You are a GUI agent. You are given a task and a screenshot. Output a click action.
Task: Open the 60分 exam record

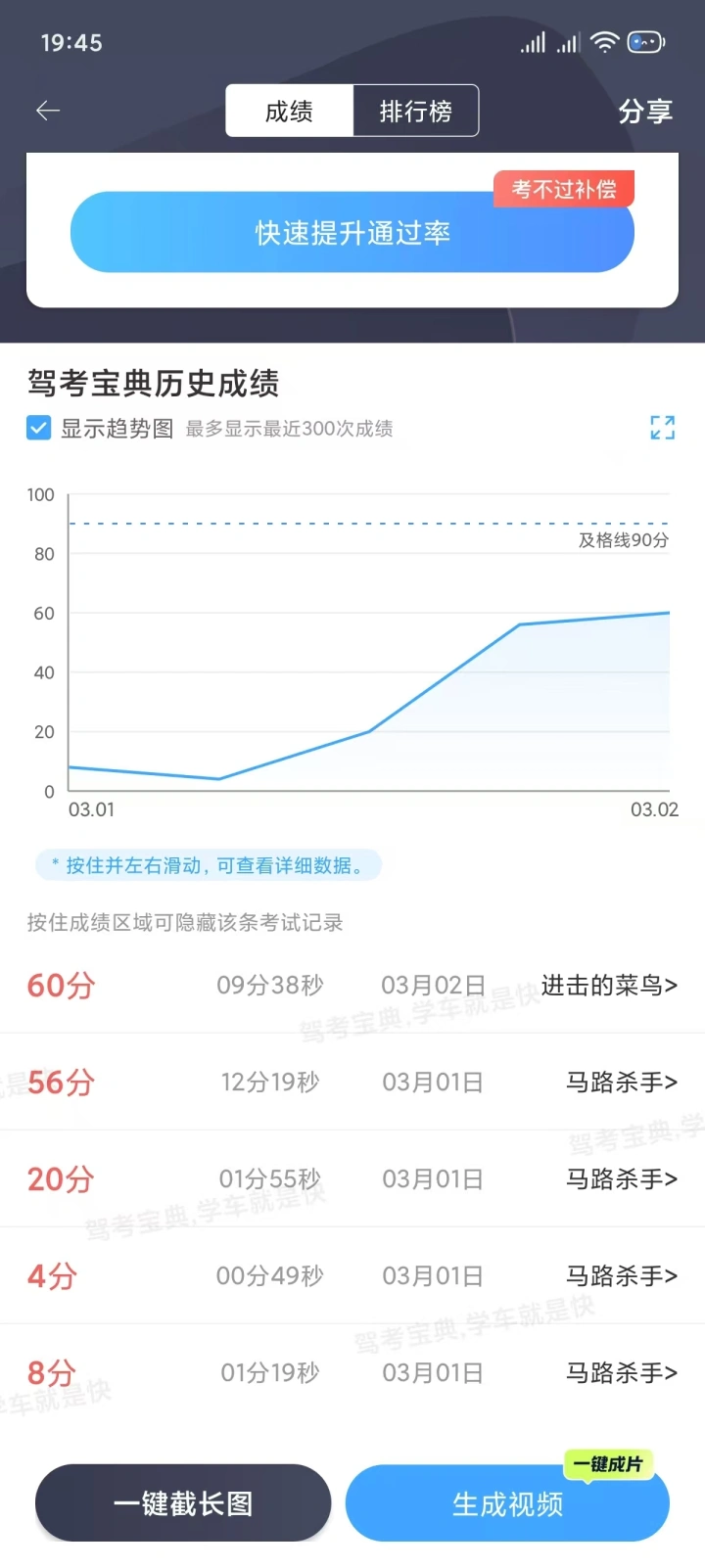coord(352,985)
